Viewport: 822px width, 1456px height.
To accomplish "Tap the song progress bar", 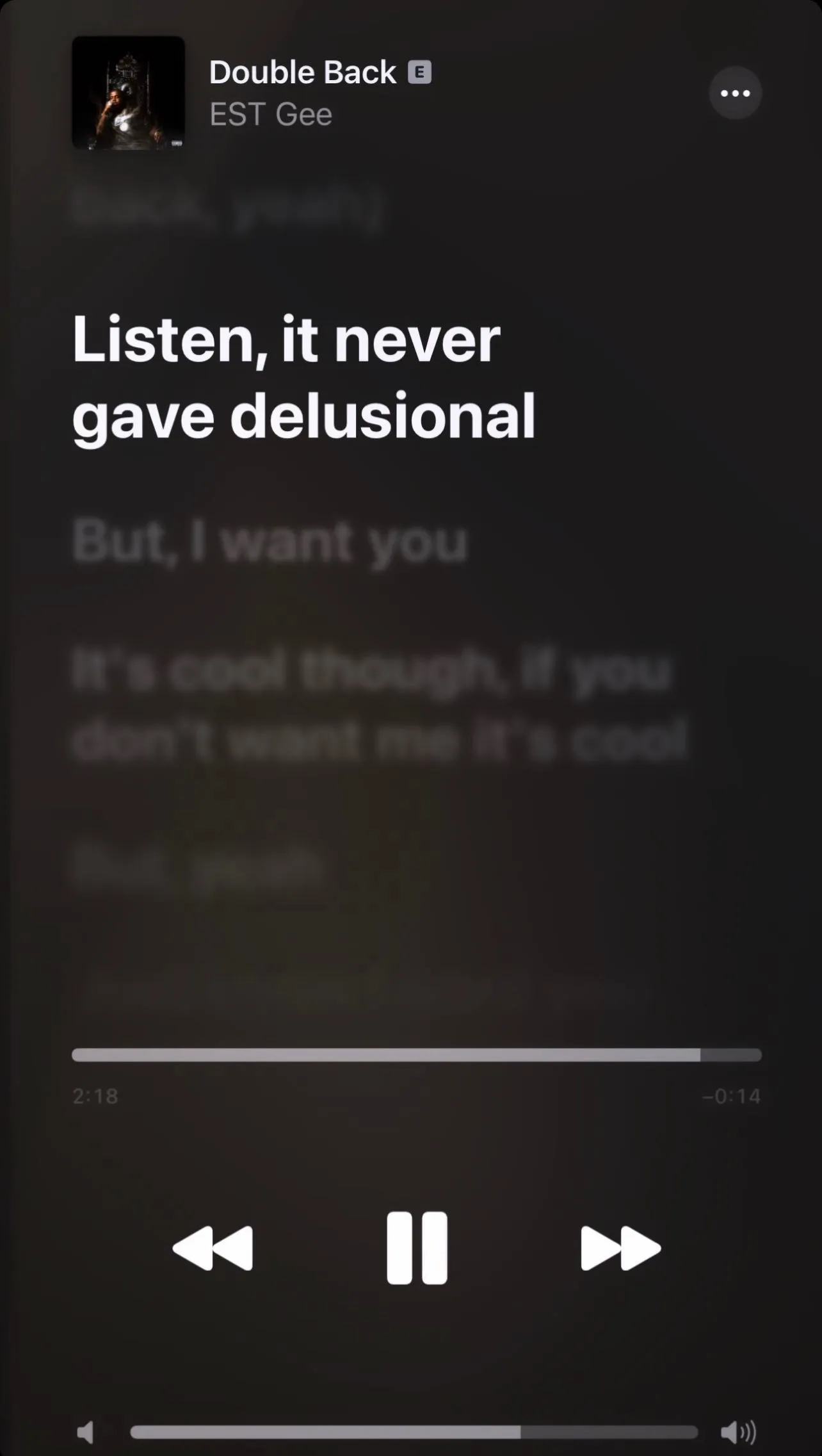I will coord(416,1055).
